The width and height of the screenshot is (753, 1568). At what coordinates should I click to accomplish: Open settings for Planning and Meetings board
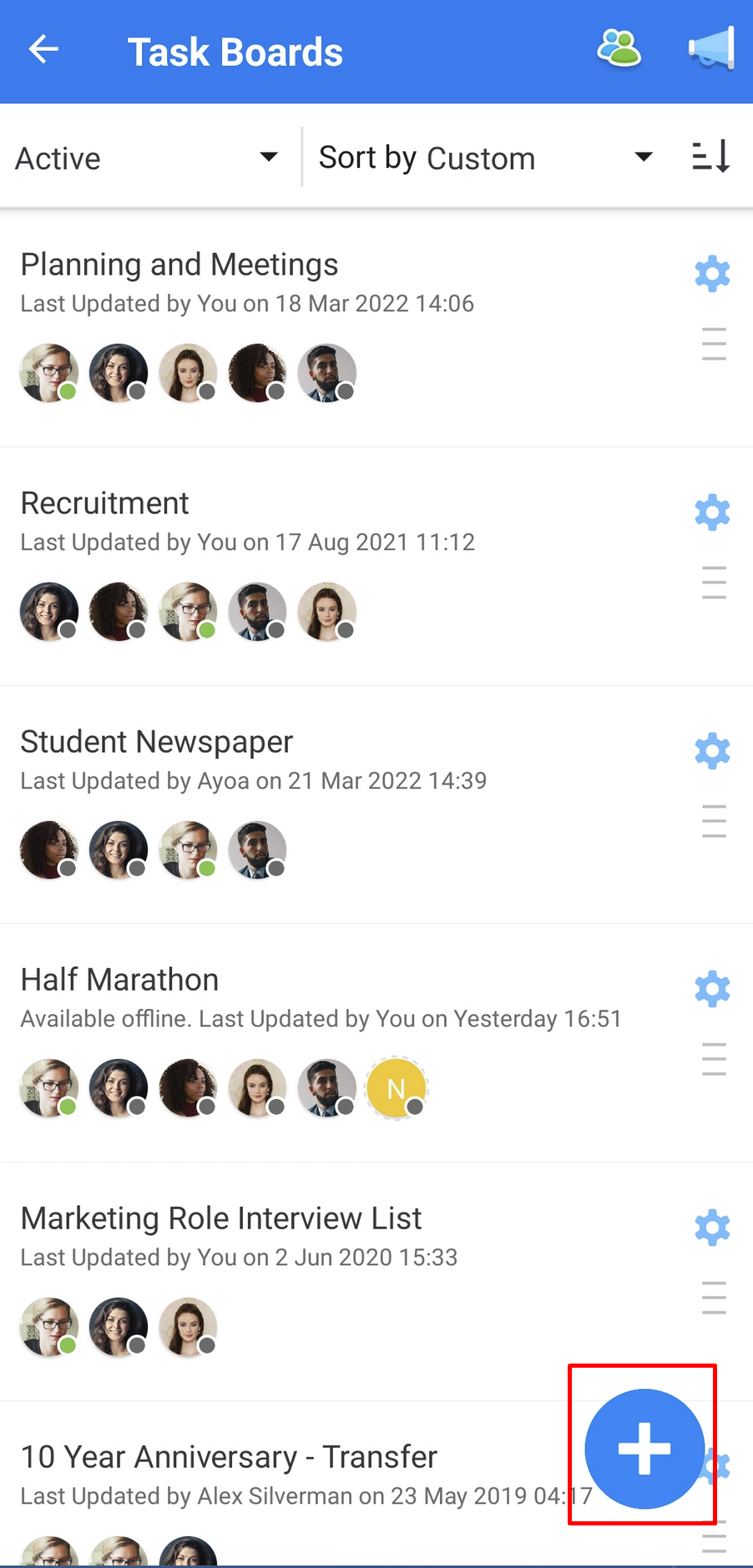point(712,274)
